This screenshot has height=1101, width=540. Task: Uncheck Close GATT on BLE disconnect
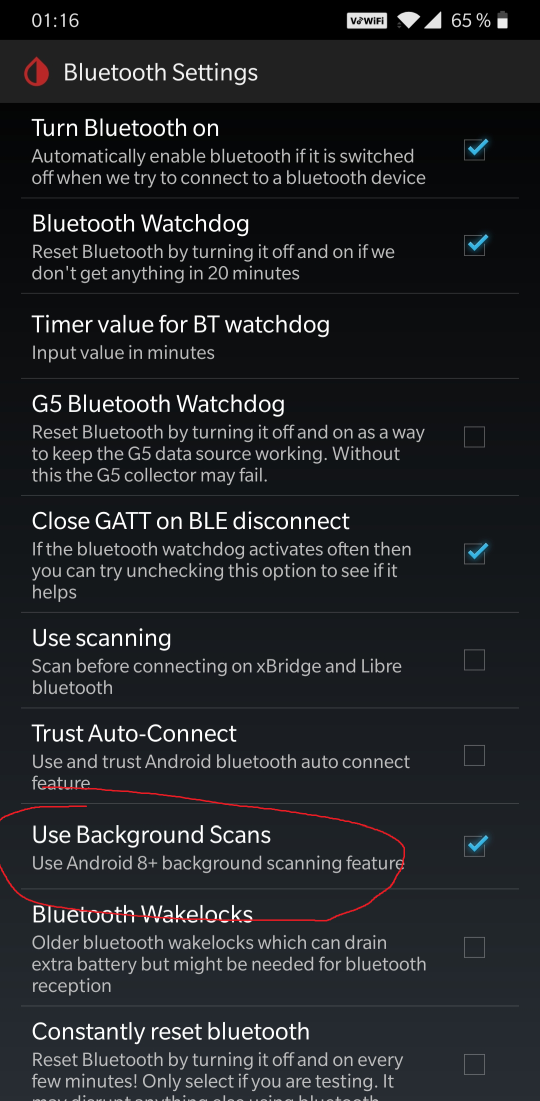475,553
